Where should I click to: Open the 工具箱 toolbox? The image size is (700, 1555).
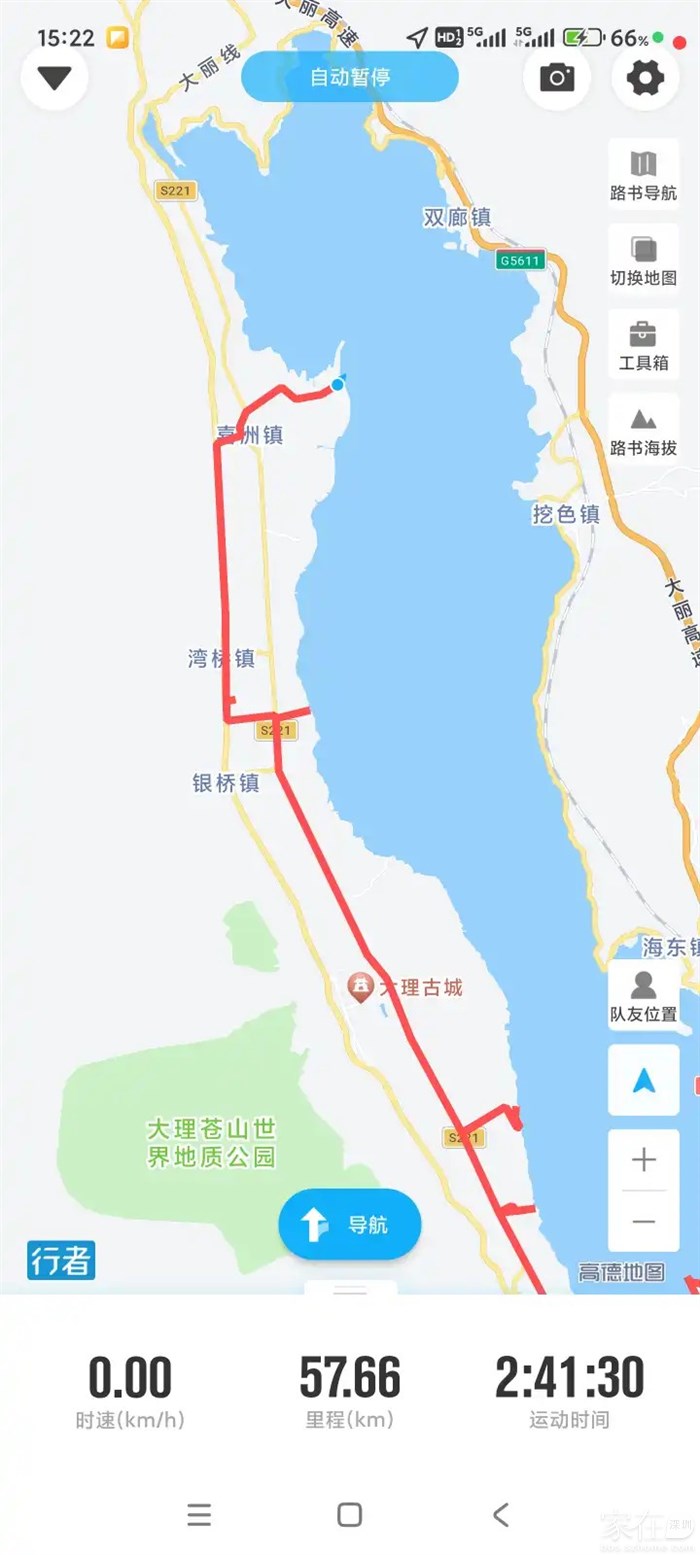(x=643, y=344)
